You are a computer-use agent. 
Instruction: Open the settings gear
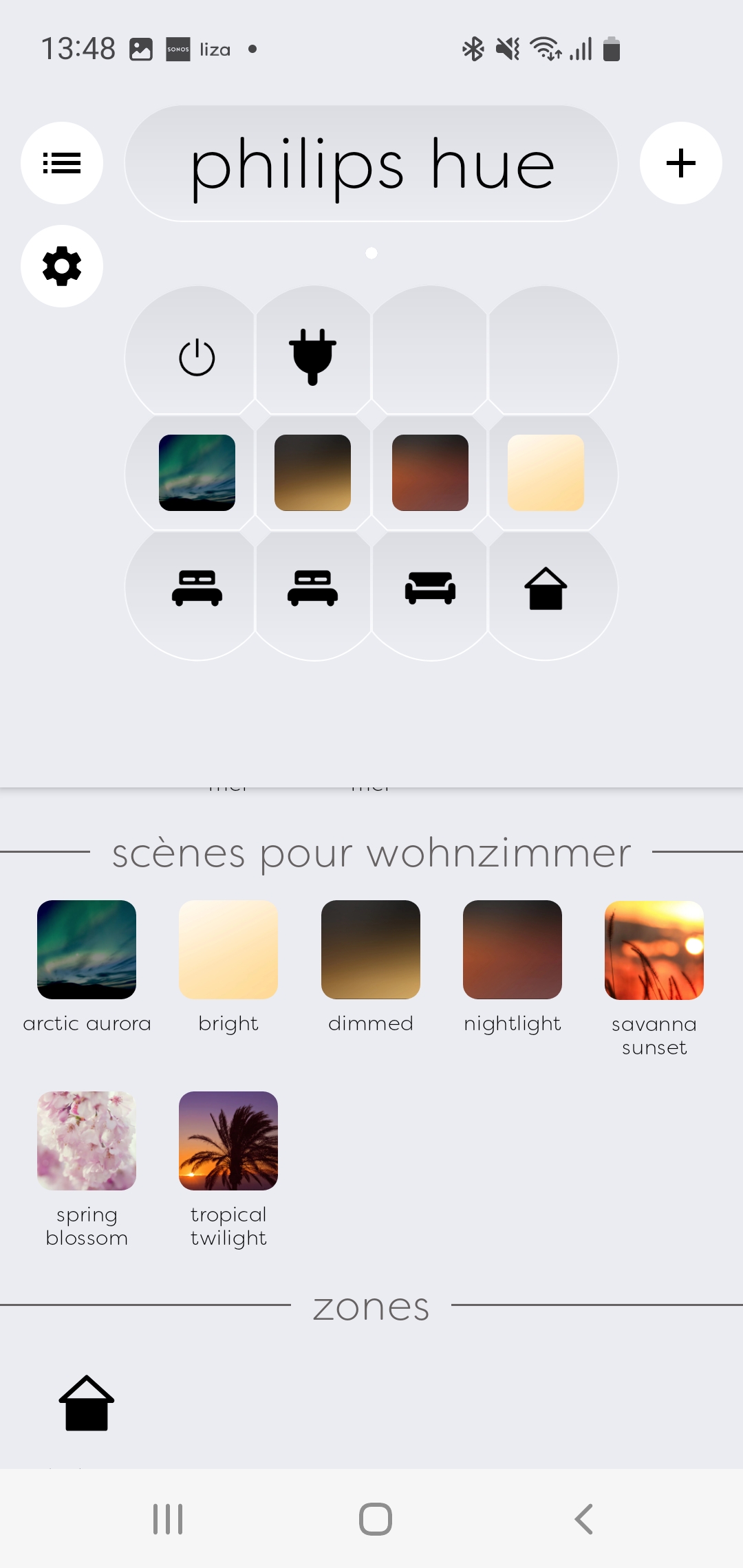click(62, 266)
